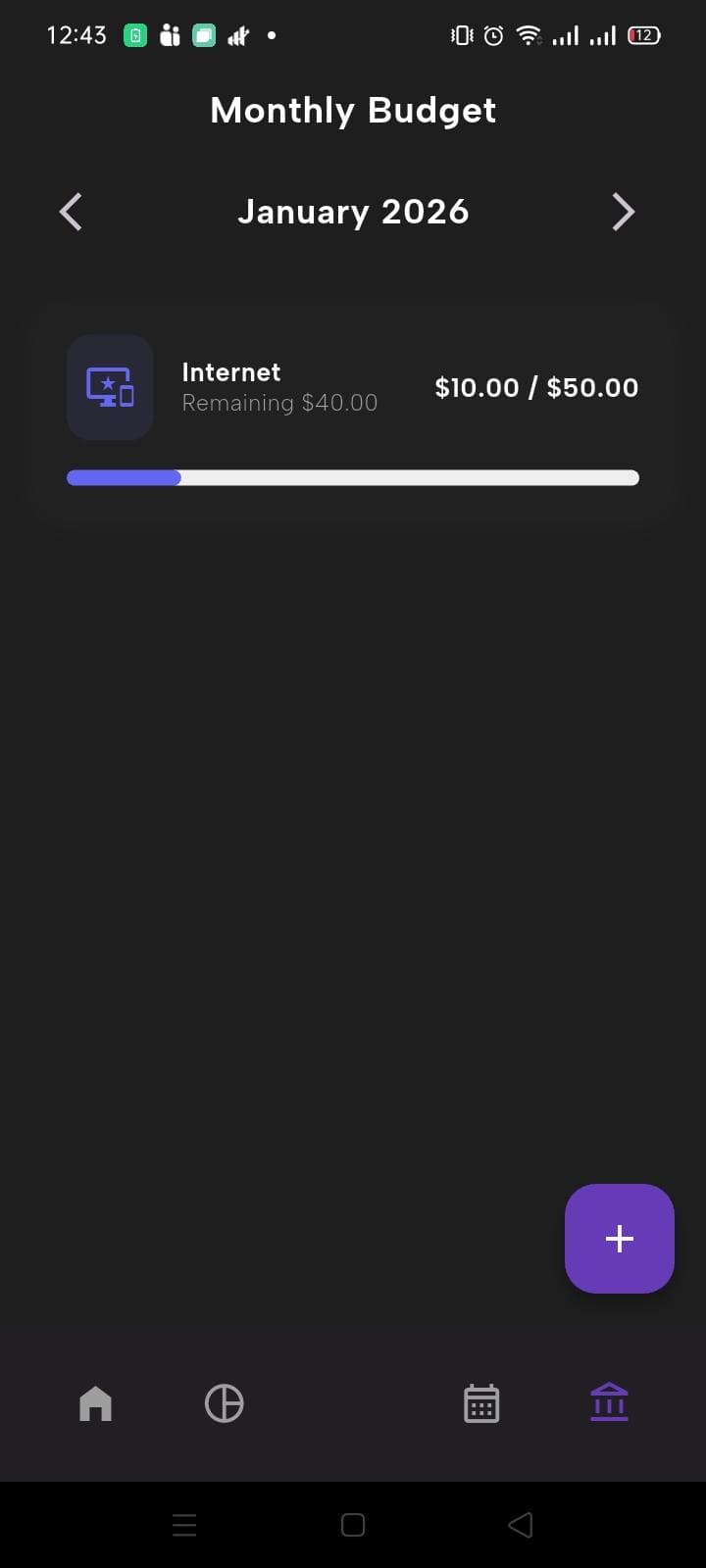Navigate to the previous month with left chevron

[x=70, y=211]
